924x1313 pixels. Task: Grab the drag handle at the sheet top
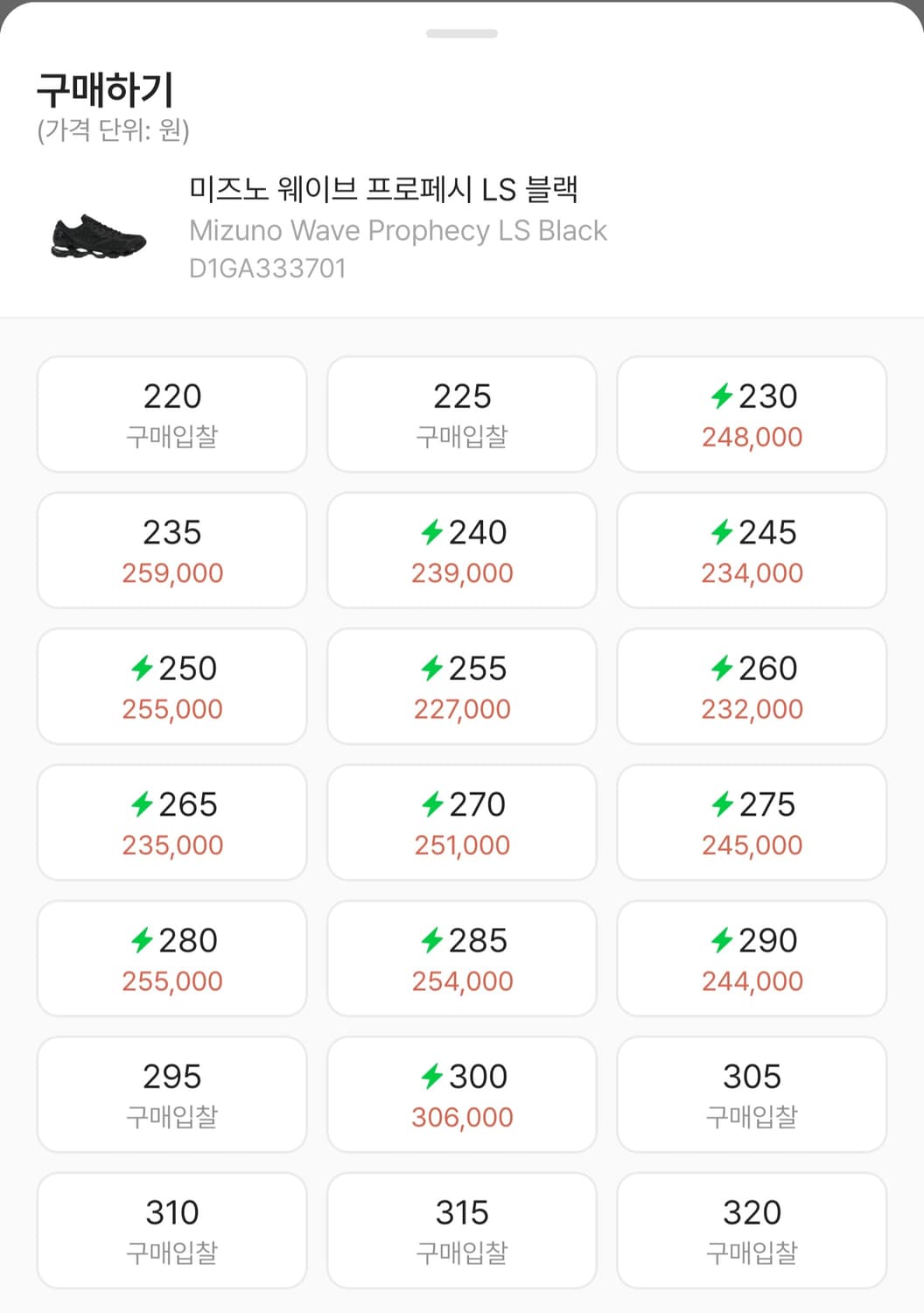462,32
